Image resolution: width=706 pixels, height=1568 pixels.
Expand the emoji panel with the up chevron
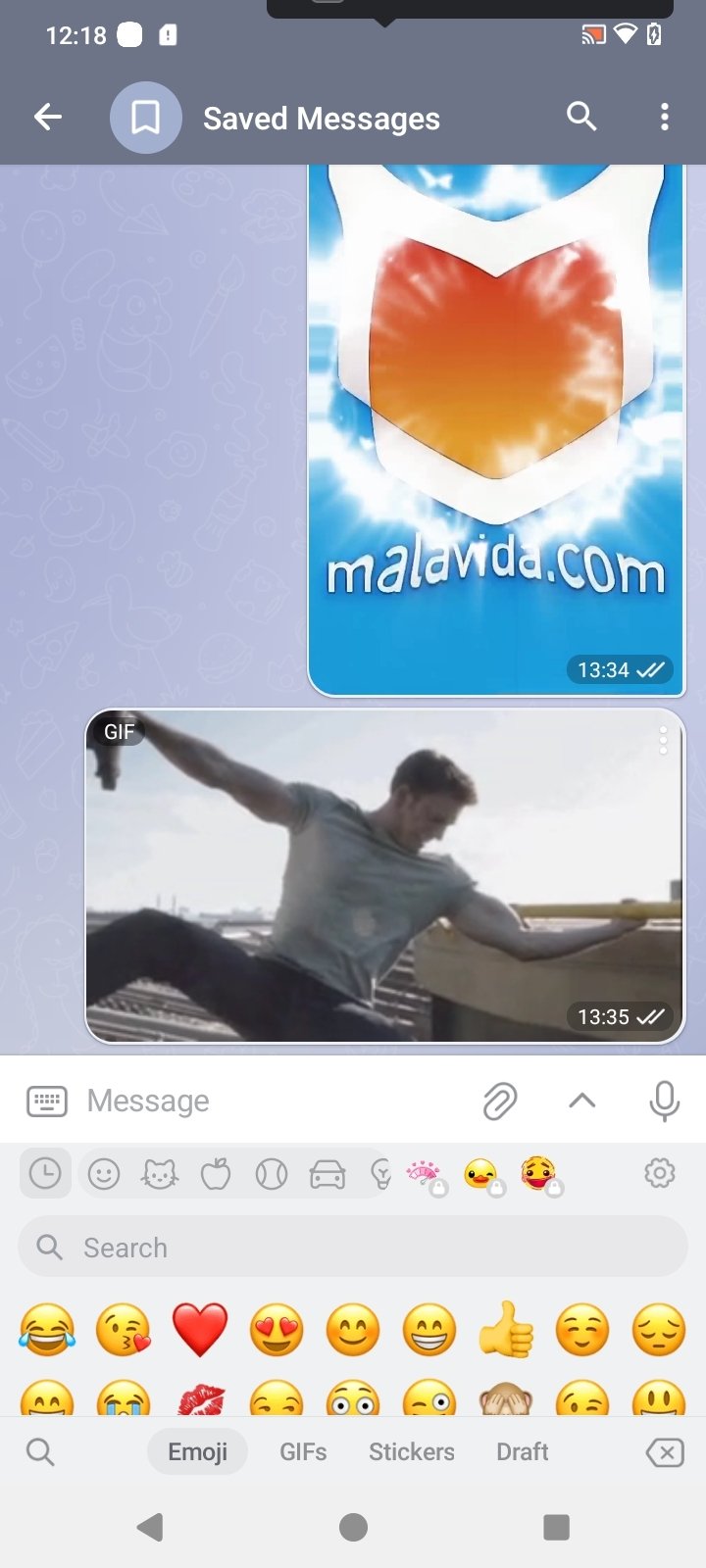(582, 1101)
